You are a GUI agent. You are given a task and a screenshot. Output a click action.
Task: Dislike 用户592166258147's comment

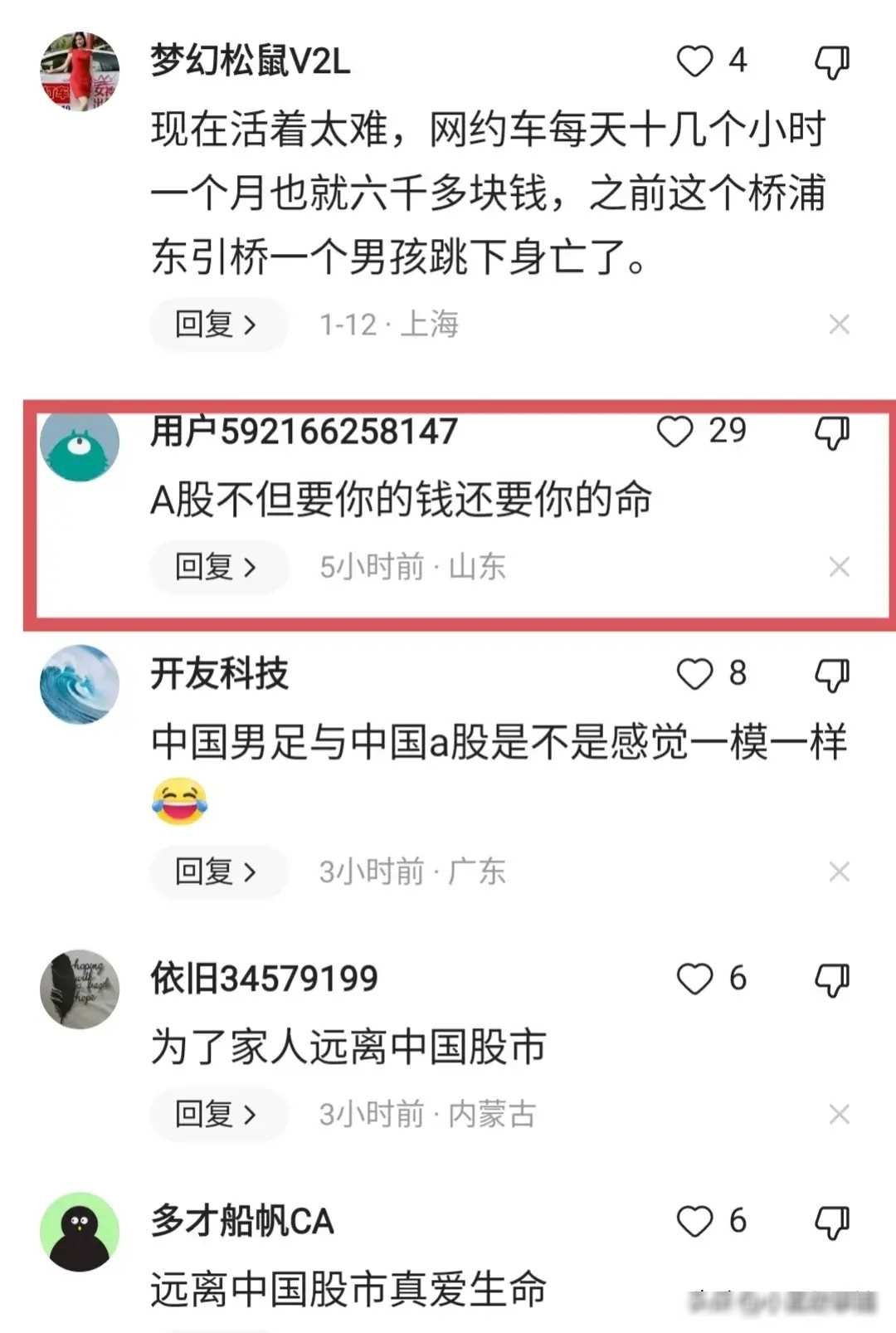pos(831,432)
